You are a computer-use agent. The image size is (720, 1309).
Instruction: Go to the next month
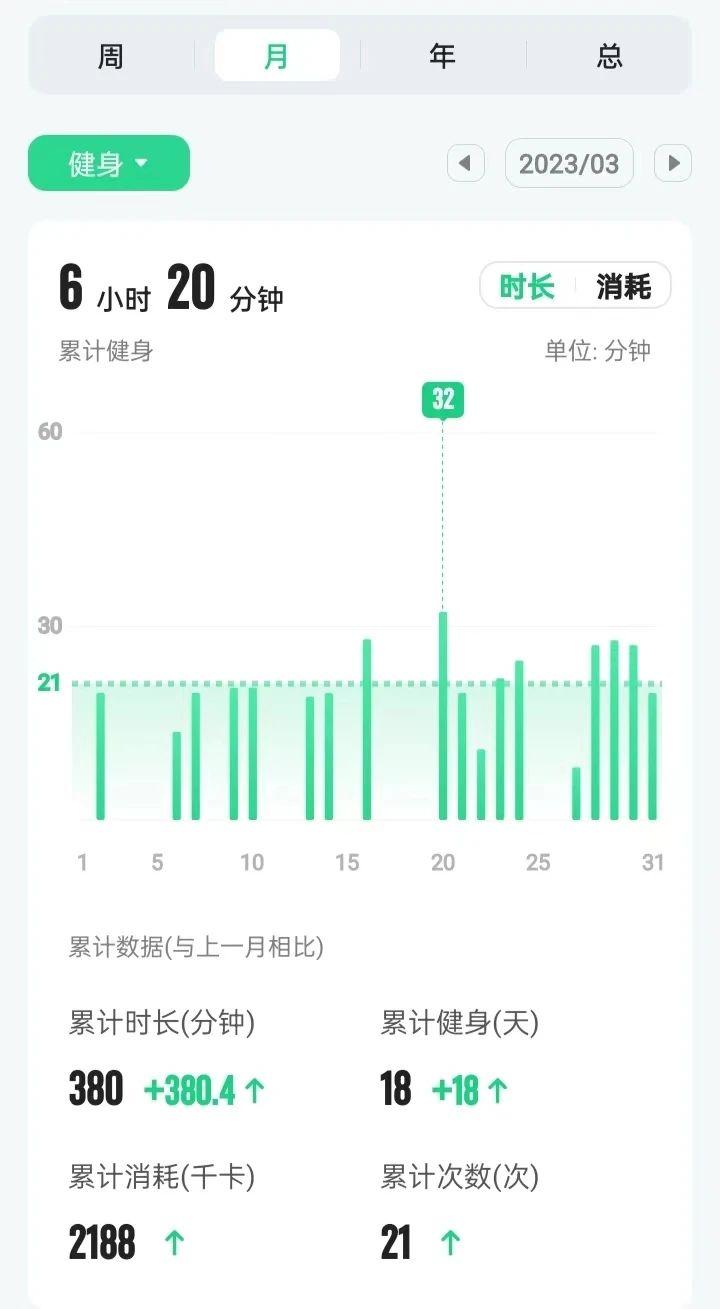click(x=673, y=163)
